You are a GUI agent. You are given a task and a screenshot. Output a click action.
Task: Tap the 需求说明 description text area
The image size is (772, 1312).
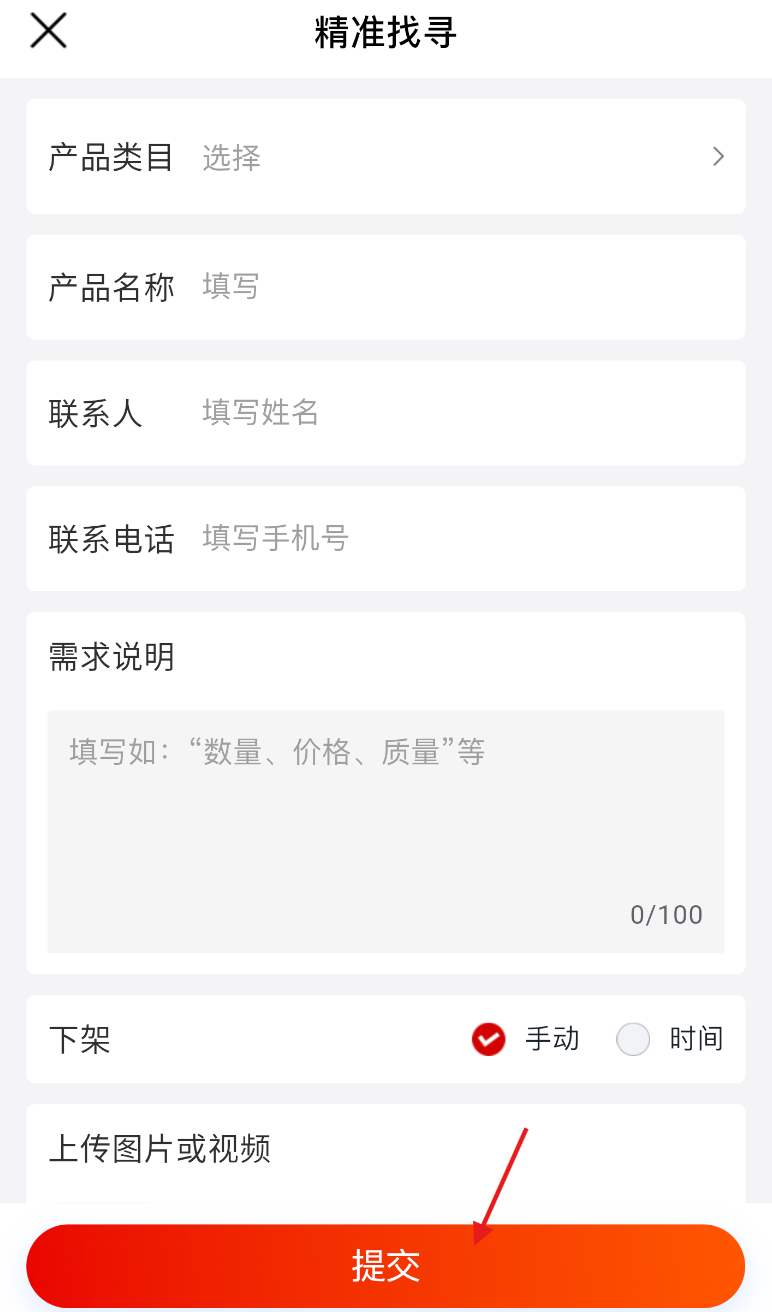click(385, 830)
